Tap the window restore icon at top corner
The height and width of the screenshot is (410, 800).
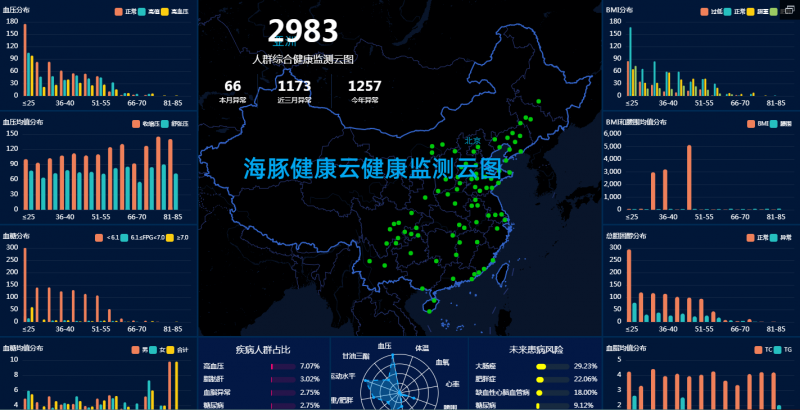(789, 10)
